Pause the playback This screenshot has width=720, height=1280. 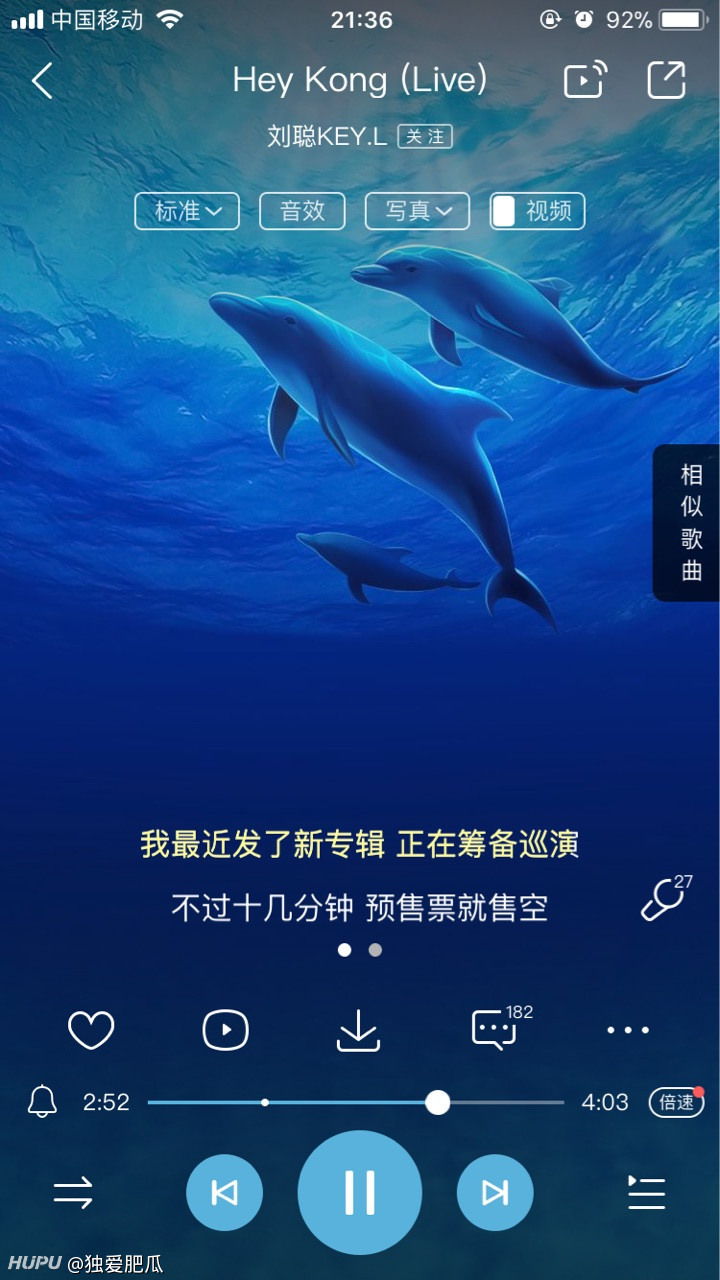(x=360, y=1192)
